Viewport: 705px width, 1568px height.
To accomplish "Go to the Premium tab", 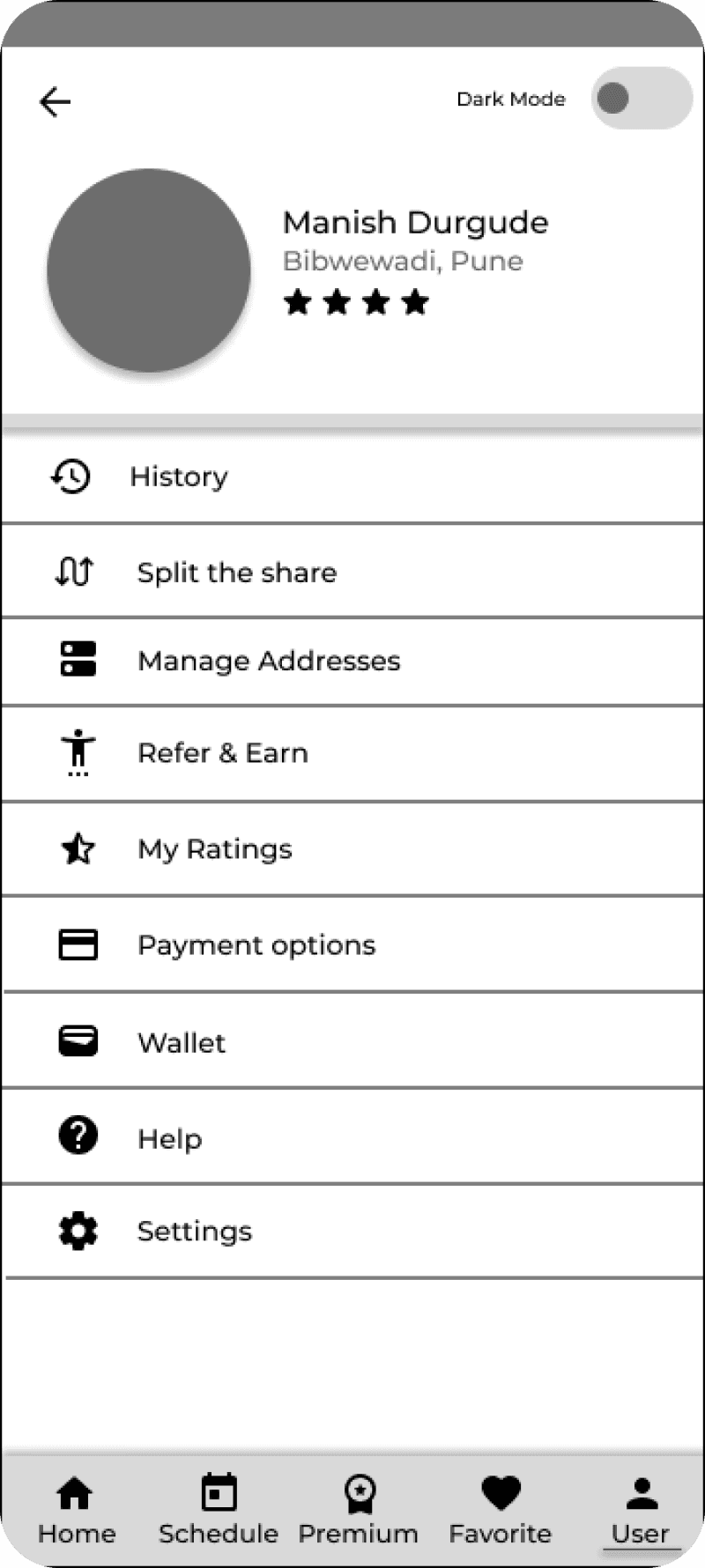I will [358, 1510].
